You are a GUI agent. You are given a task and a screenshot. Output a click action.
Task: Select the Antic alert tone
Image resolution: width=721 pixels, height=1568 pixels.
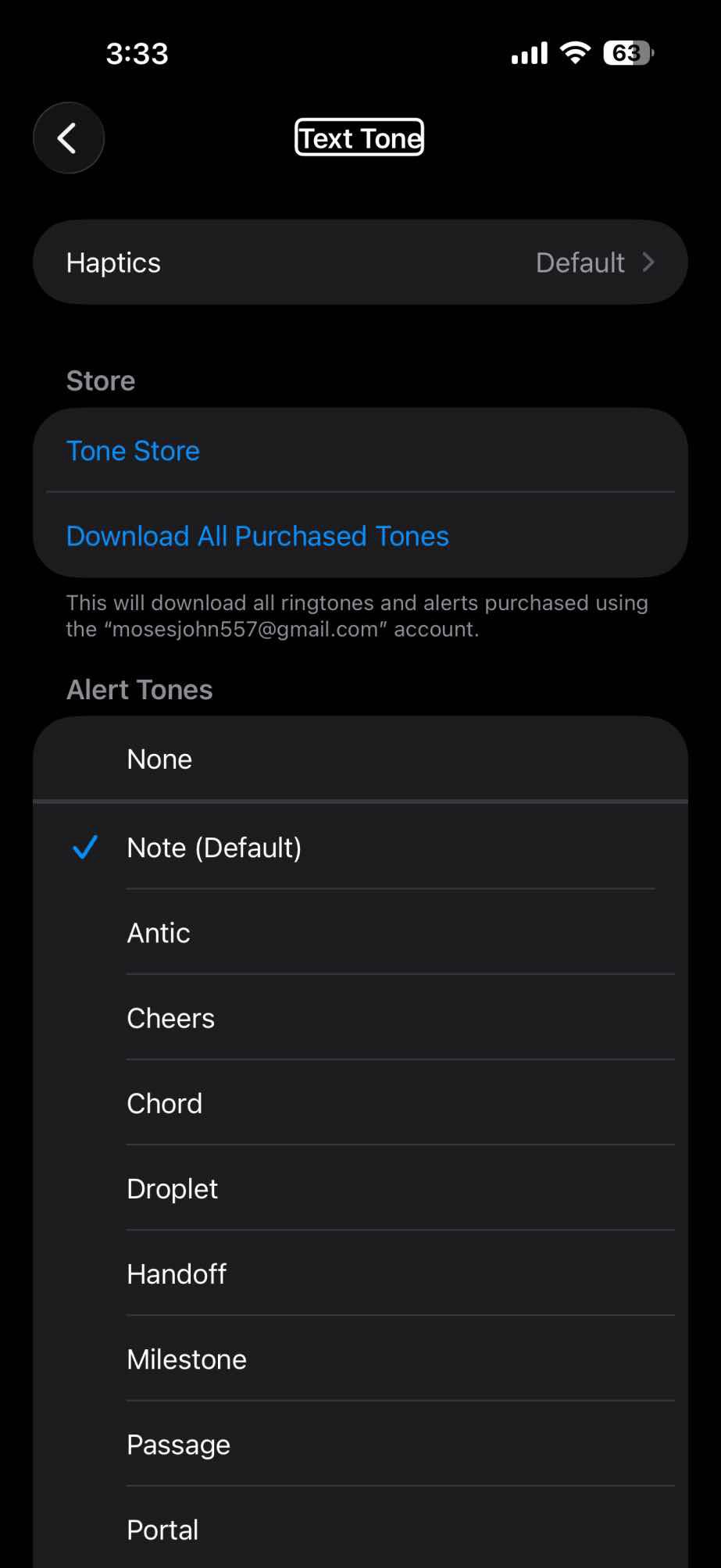(158, 932)
